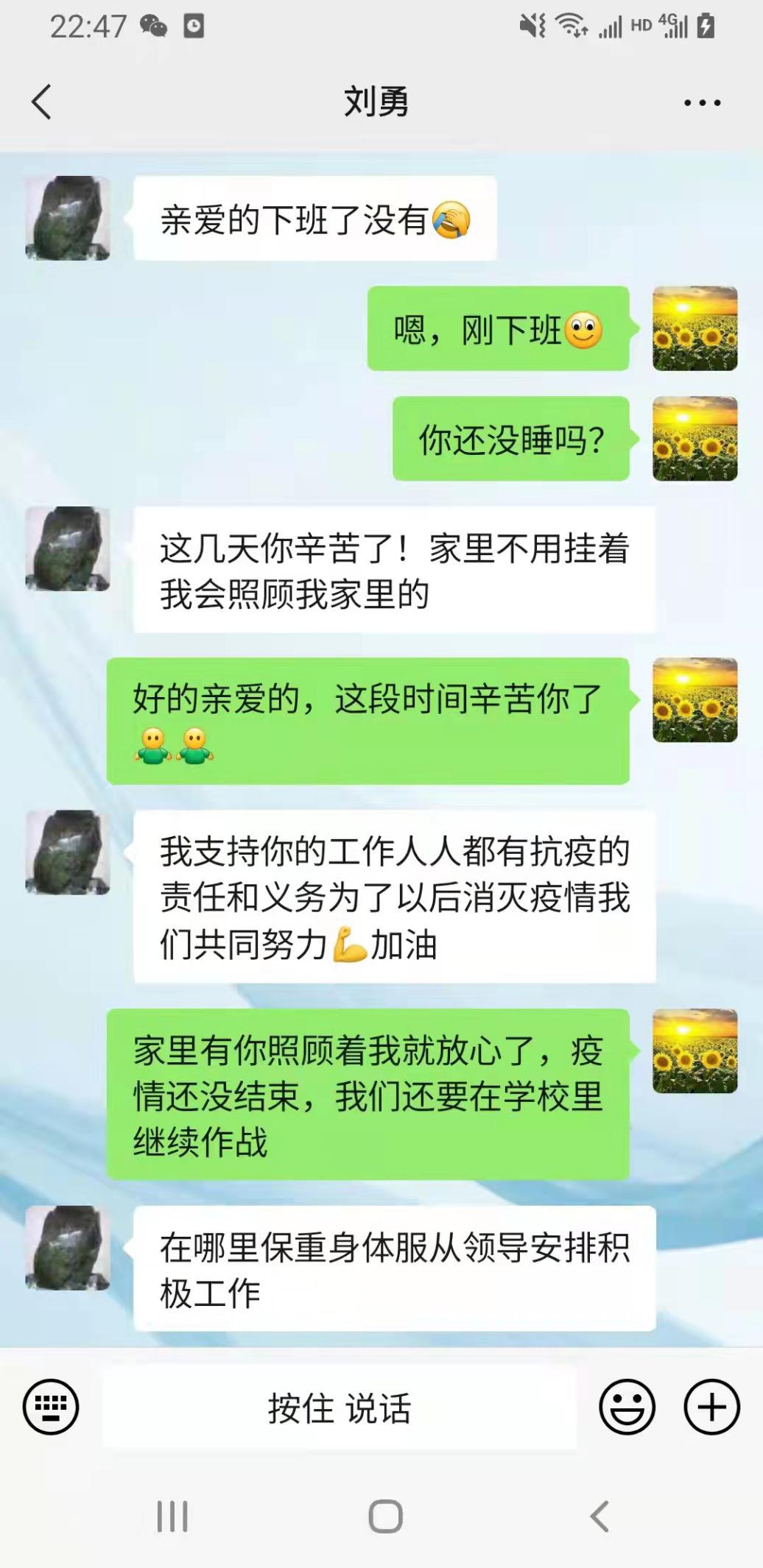Open 刘勇's avatar beside 亲爱的下班了没有
This screenshot has height=1568, width=763.
[68, 218]
